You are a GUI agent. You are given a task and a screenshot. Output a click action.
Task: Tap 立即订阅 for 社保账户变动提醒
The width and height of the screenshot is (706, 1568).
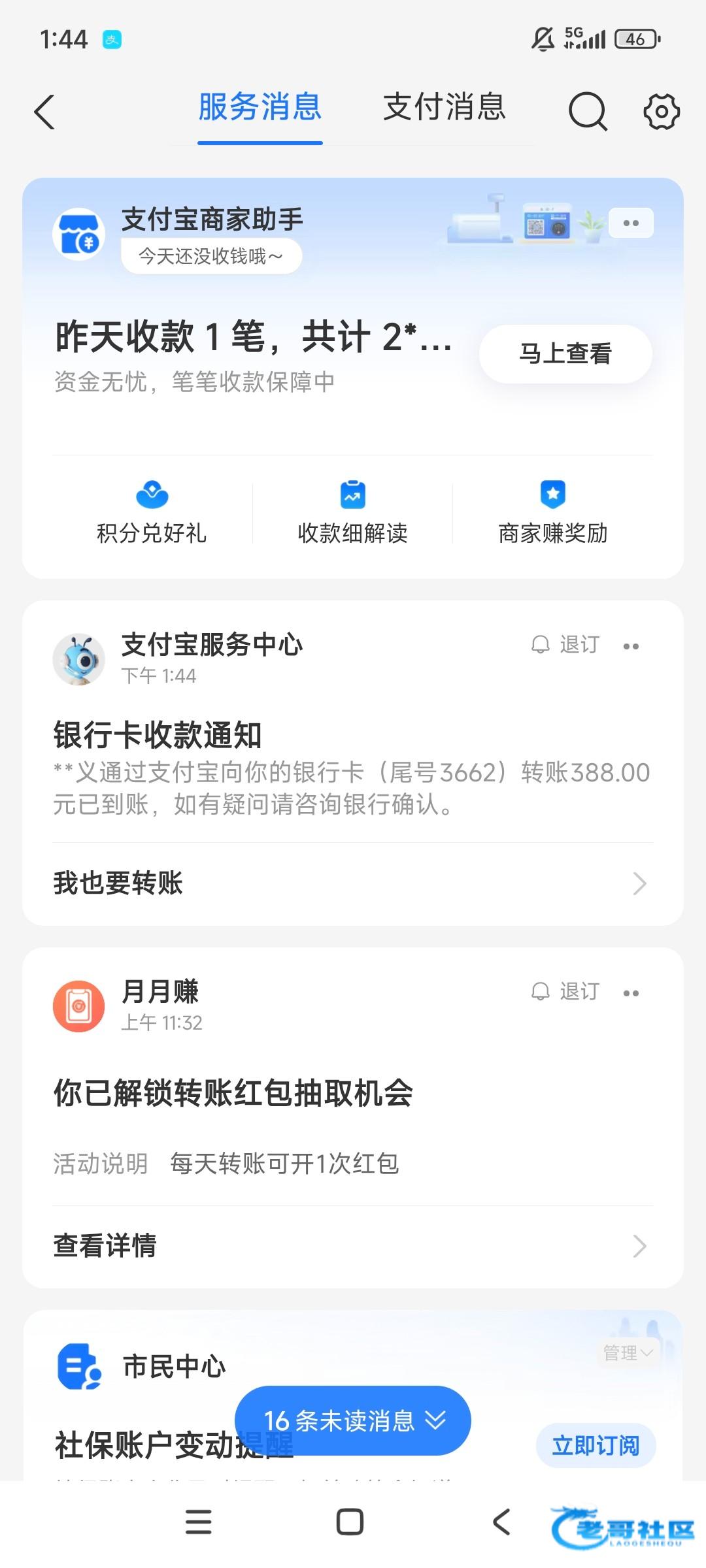coord(596,1445)
